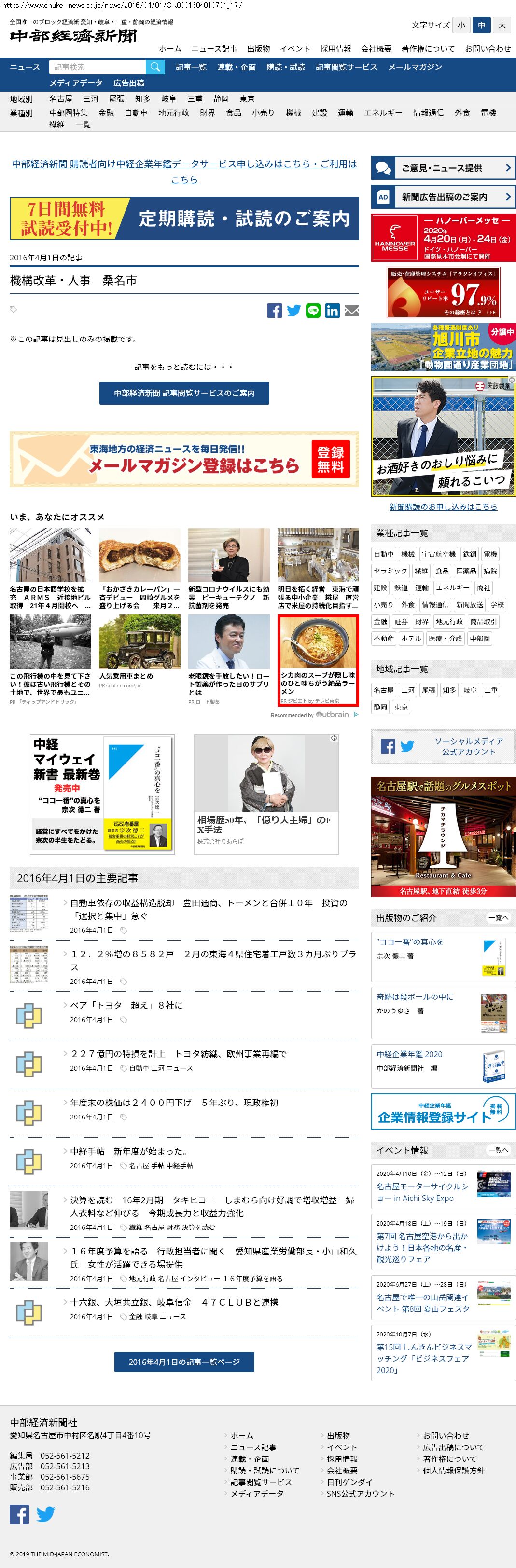Open 記事一覧 in the blue nav bar

coord(191,67)
